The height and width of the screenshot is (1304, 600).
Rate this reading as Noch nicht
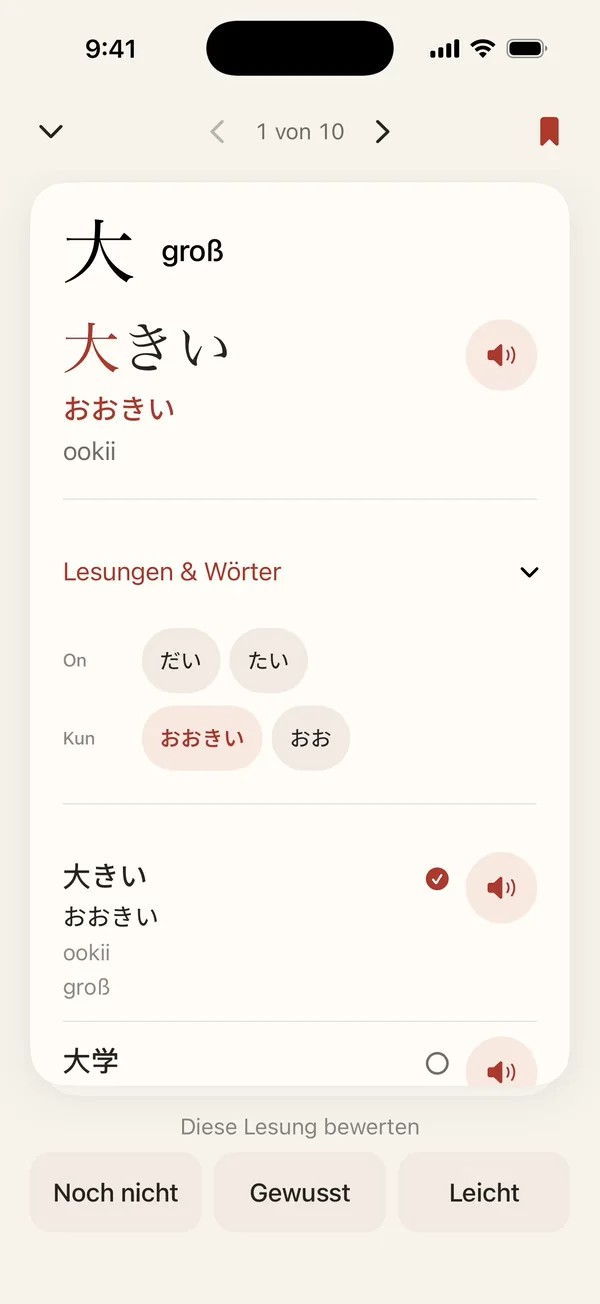116,1192
